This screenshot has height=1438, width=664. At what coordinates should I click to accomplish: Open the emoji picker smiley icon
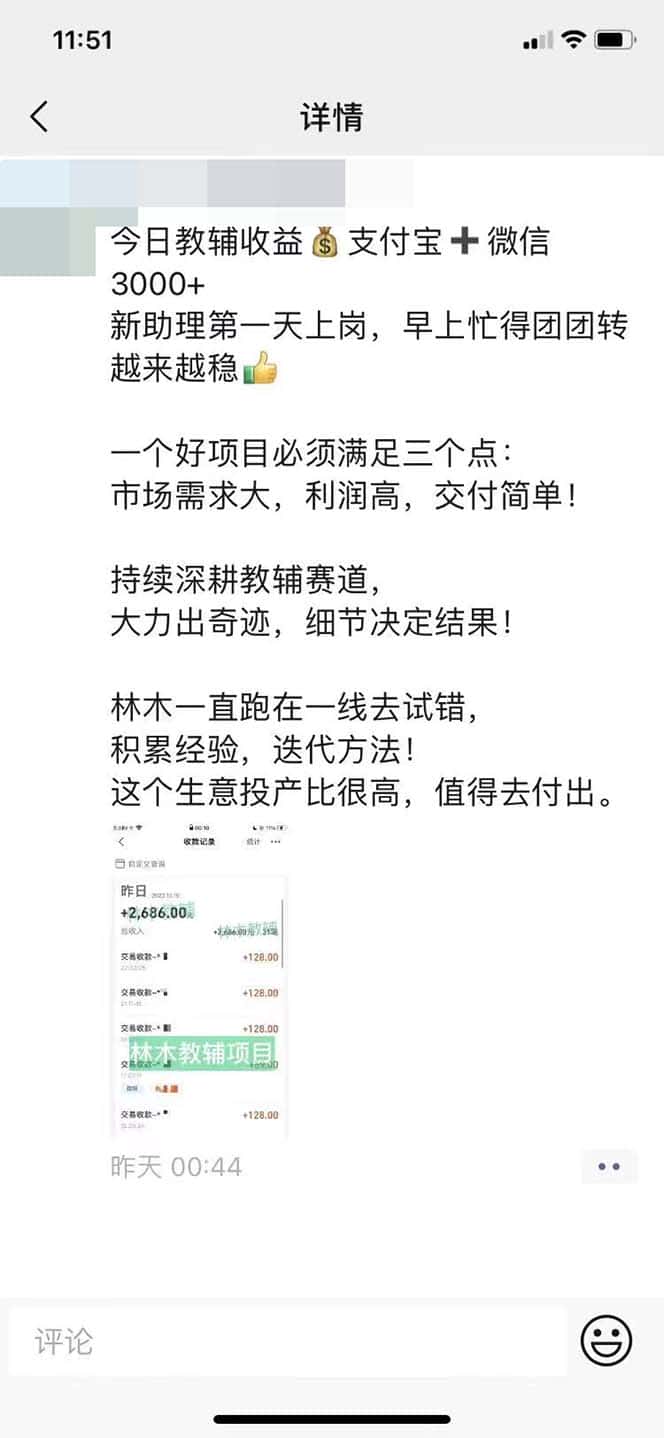[606, 1340]
